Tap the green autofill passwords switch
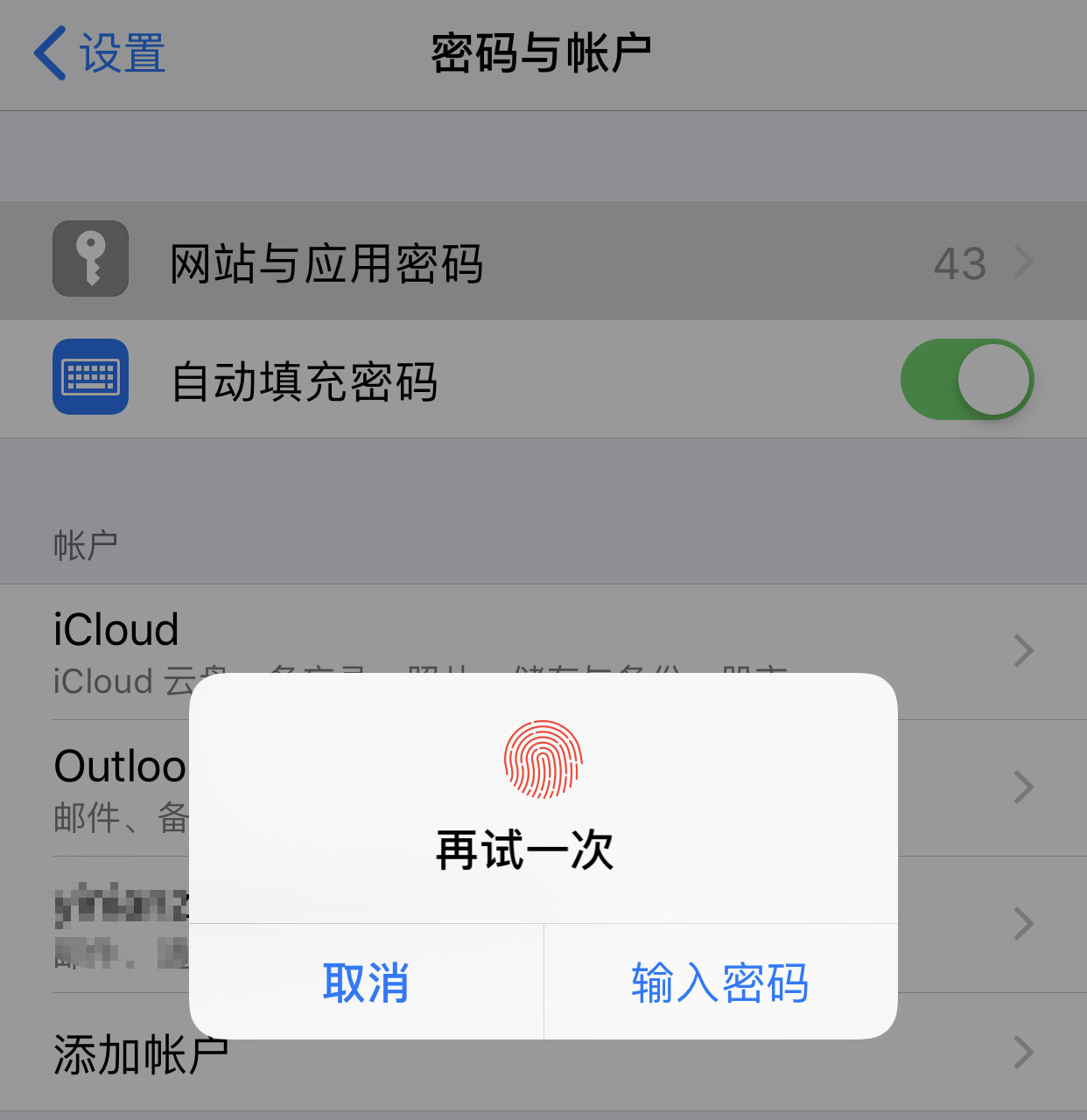 point(967,379)
